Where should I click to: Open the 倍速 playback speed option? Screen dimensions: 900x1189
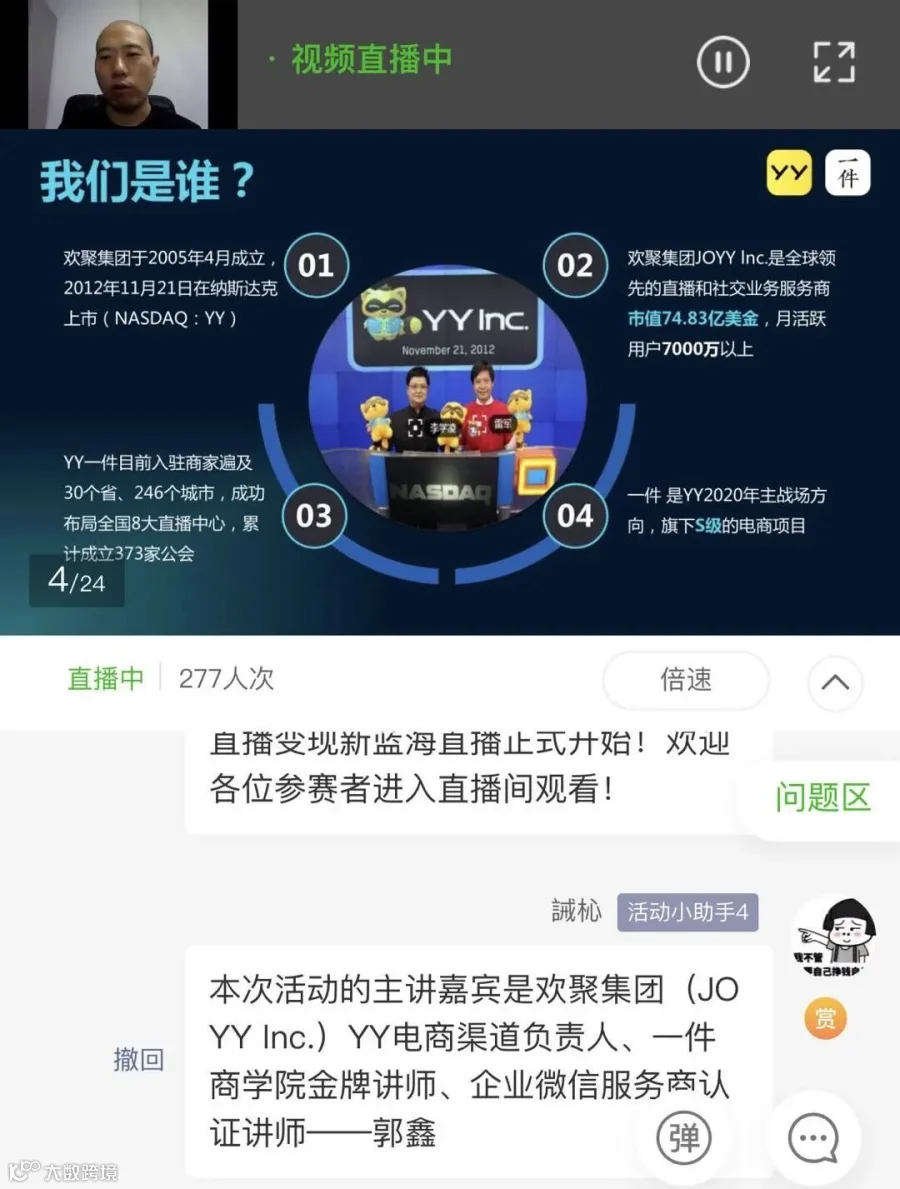(685, 679)
